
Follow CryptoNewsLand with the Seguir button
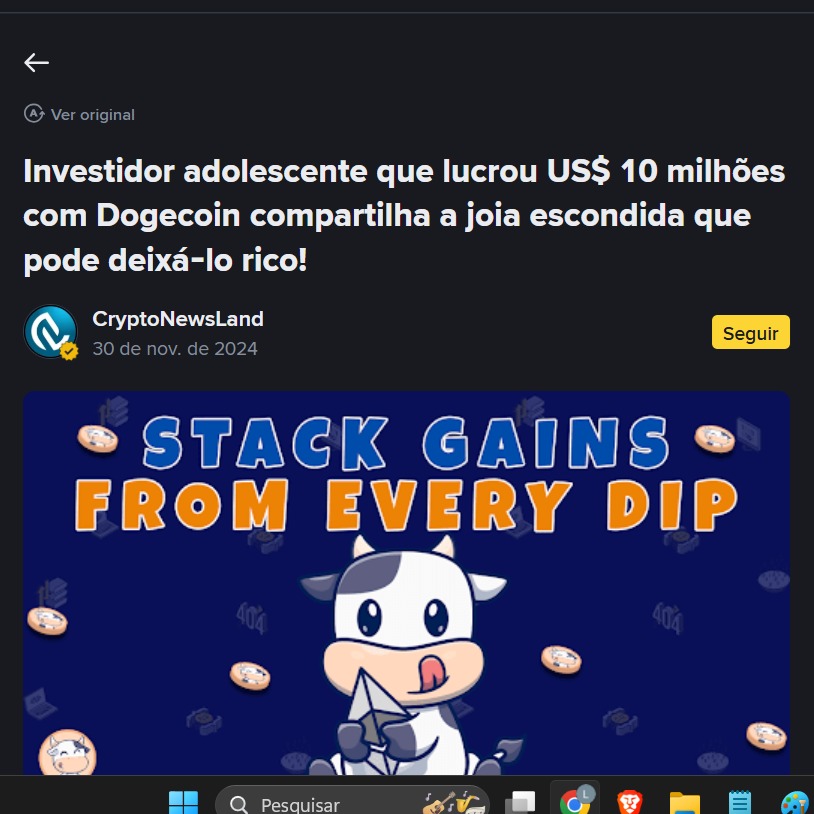(x=750, y=333)
